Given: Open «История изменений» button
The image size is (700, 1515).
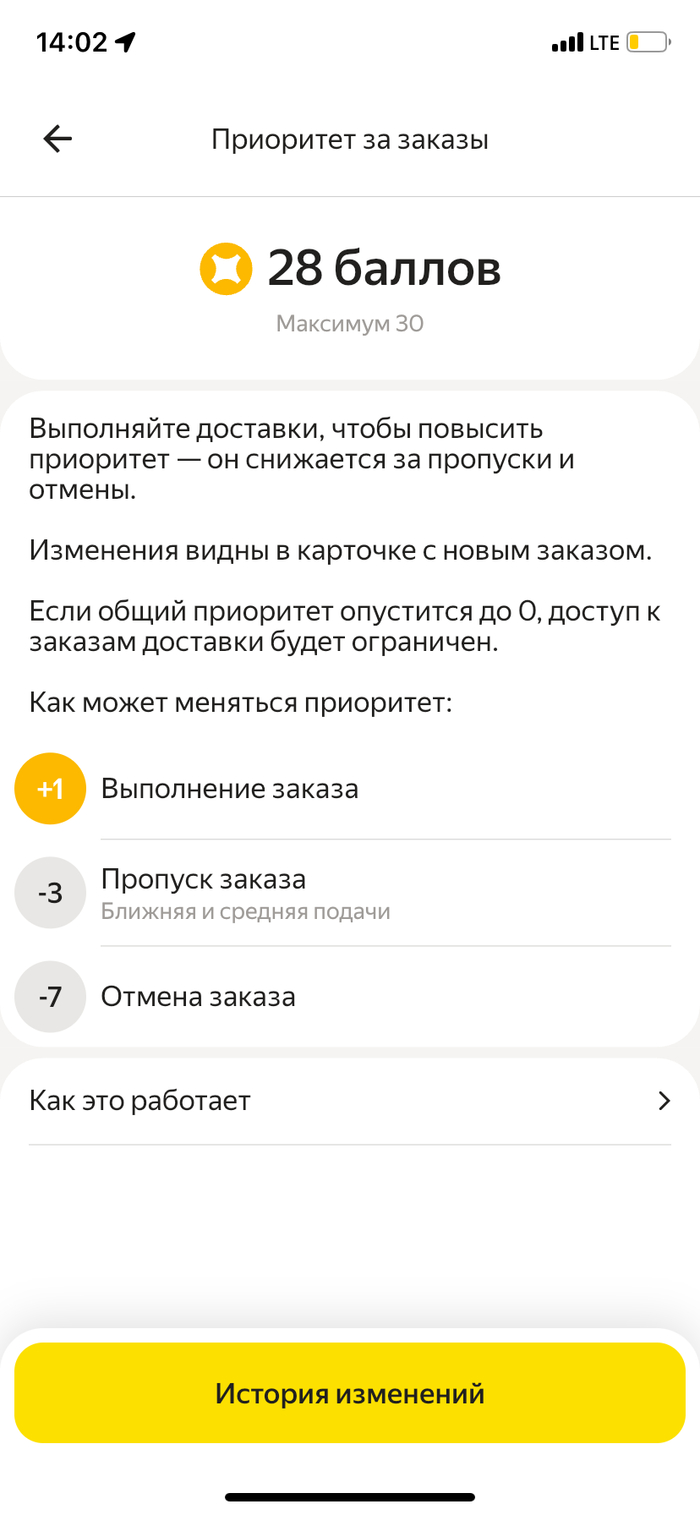Looking at the screenshot, I should pyautogui.click(x=349, y=1393).
